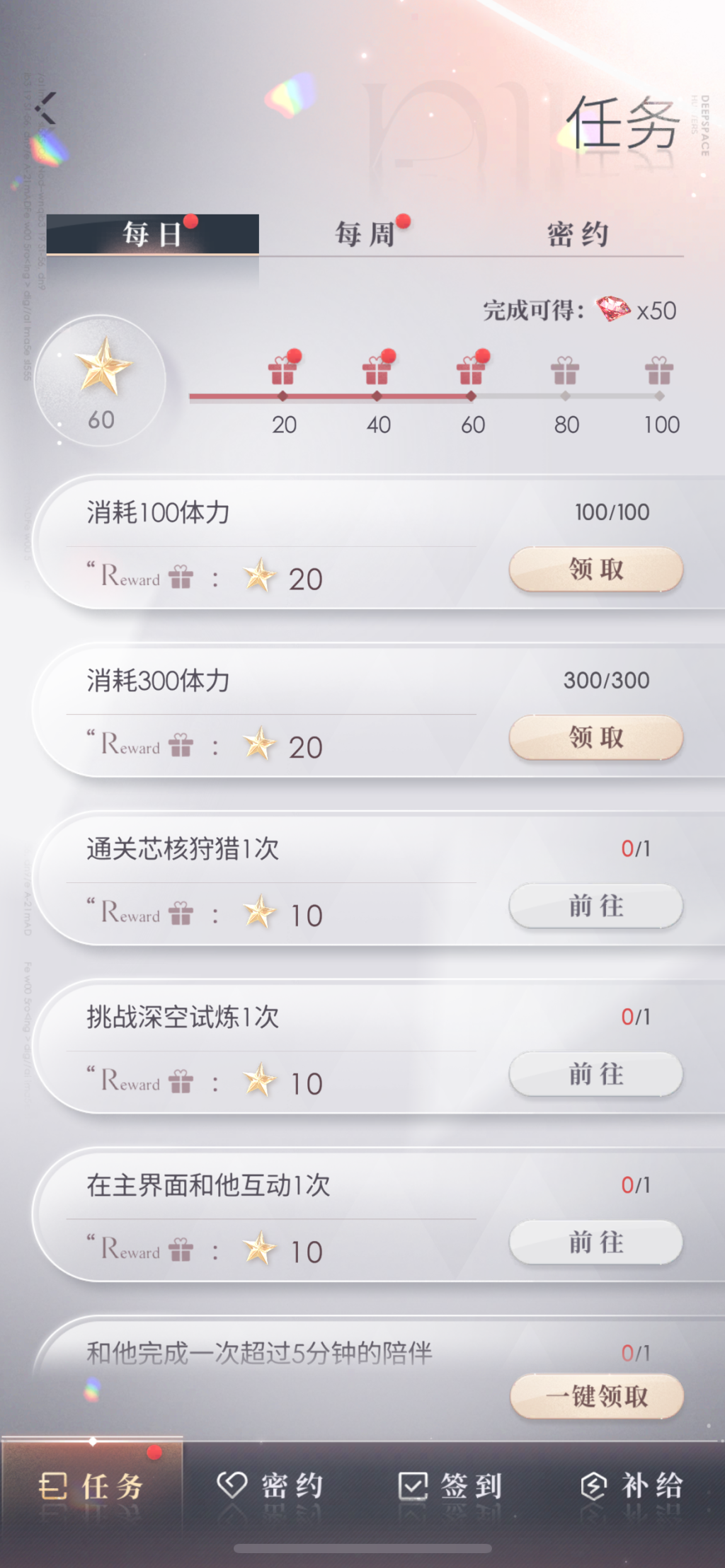
Task: Open the 补给 supply section
Action: (x=632, y=1486)
